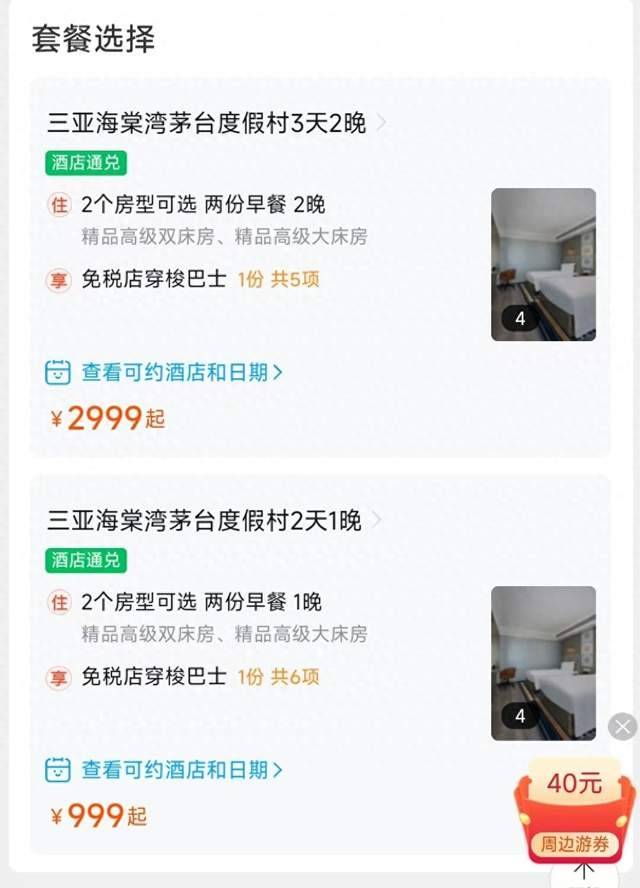The width and height of the screenshot is (640, 888).
Task: 查看可约酒店和日期 for the ¥2999 package
Action: click(x=165, y=372)
